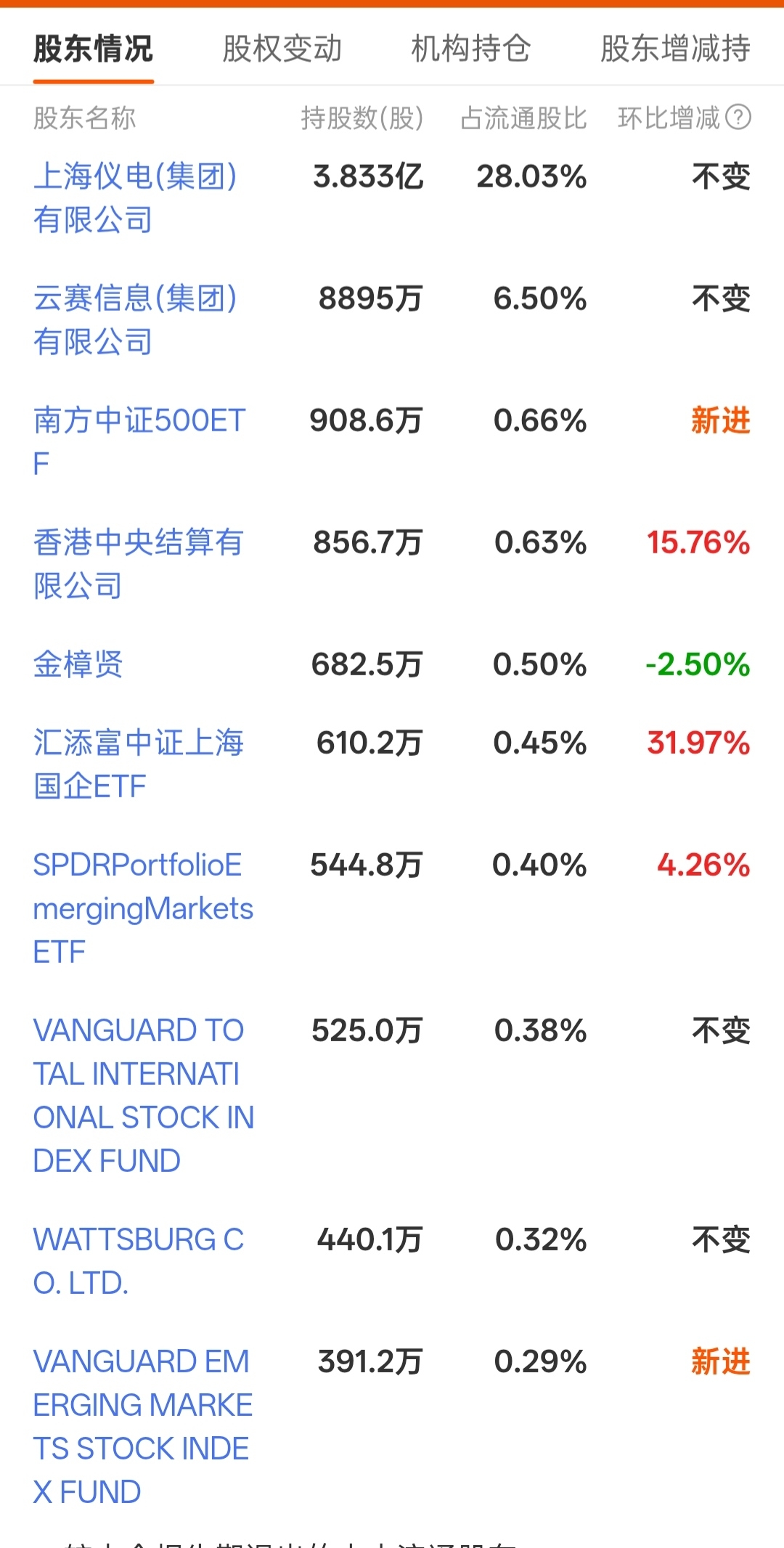Open shareholder 上海仪电(集团)有限公司
The image size is (784, 1548).
(136, 197)
